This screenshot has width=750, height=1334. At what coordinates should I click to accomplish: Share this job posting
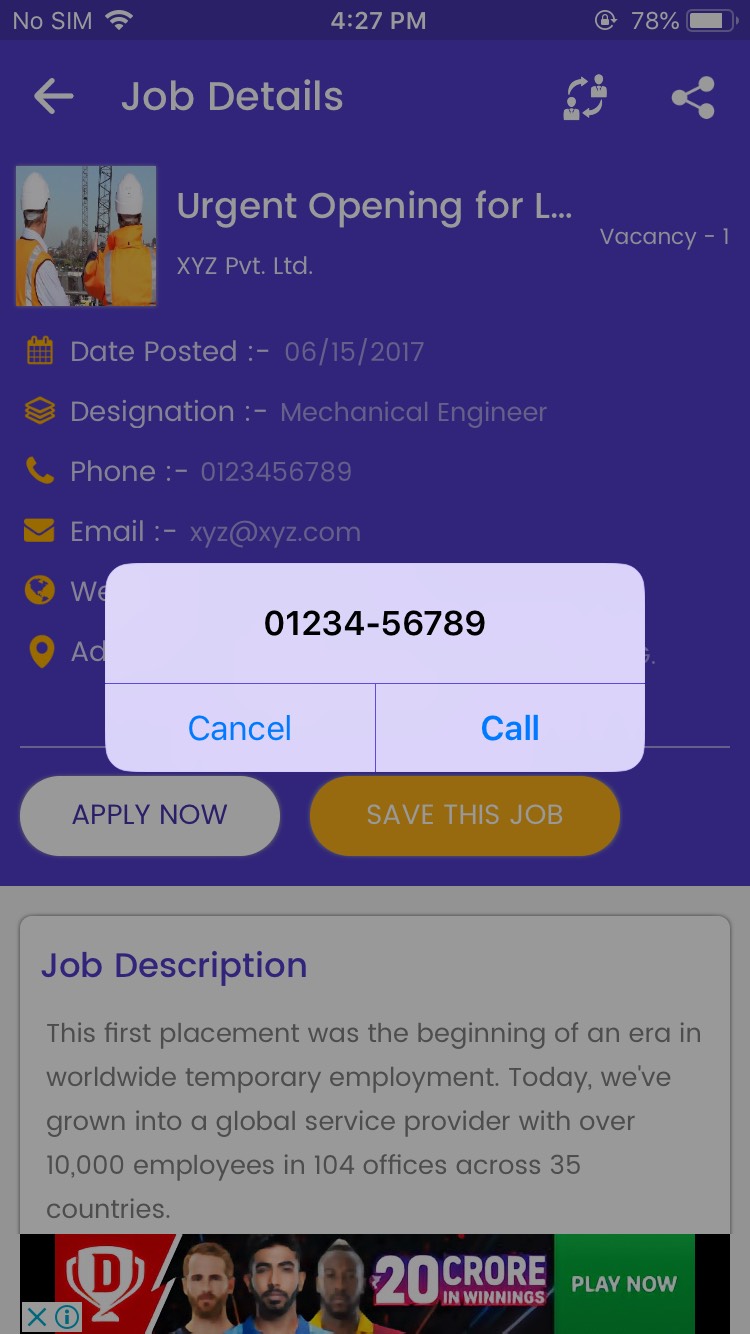[x=693, y=98]
